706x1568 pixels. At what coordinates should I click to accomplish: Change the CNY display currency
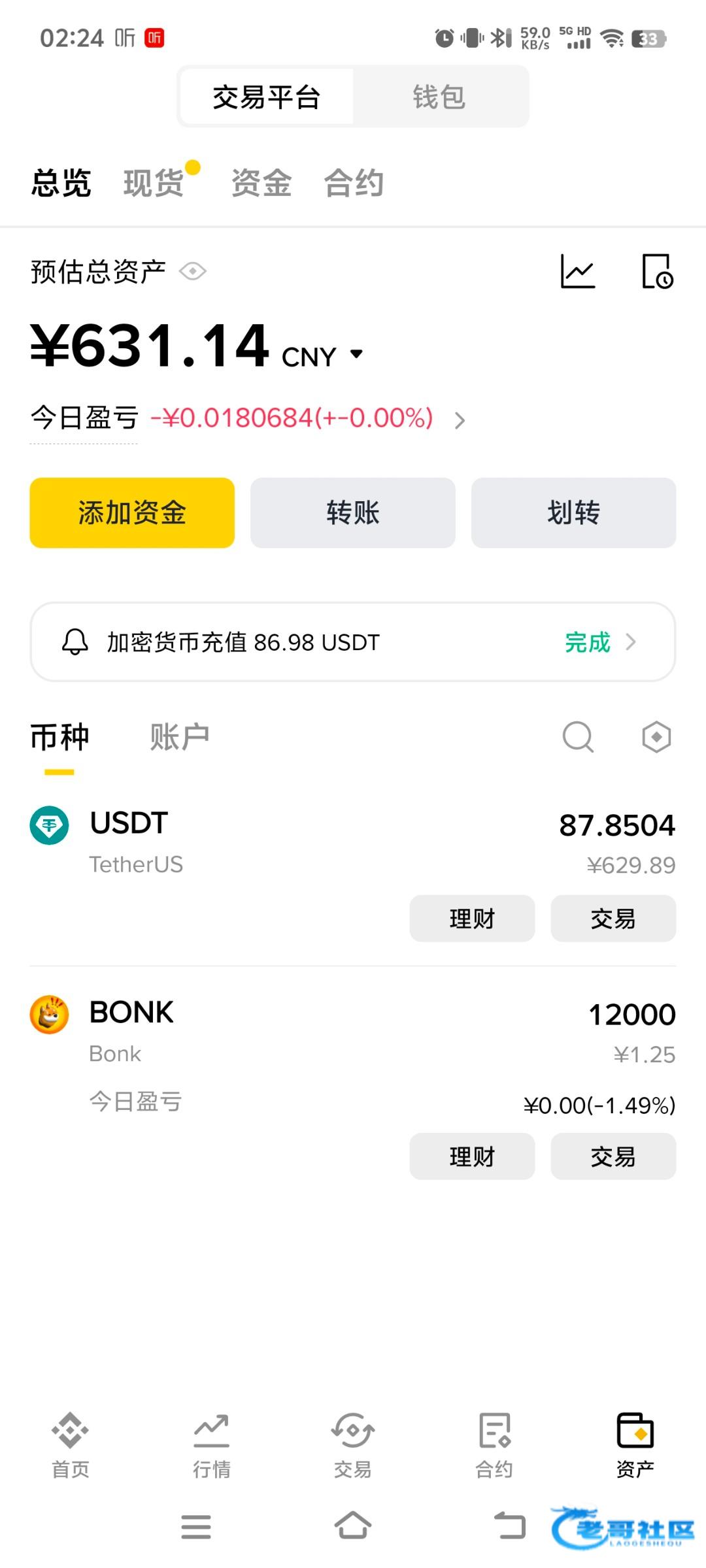322,356
